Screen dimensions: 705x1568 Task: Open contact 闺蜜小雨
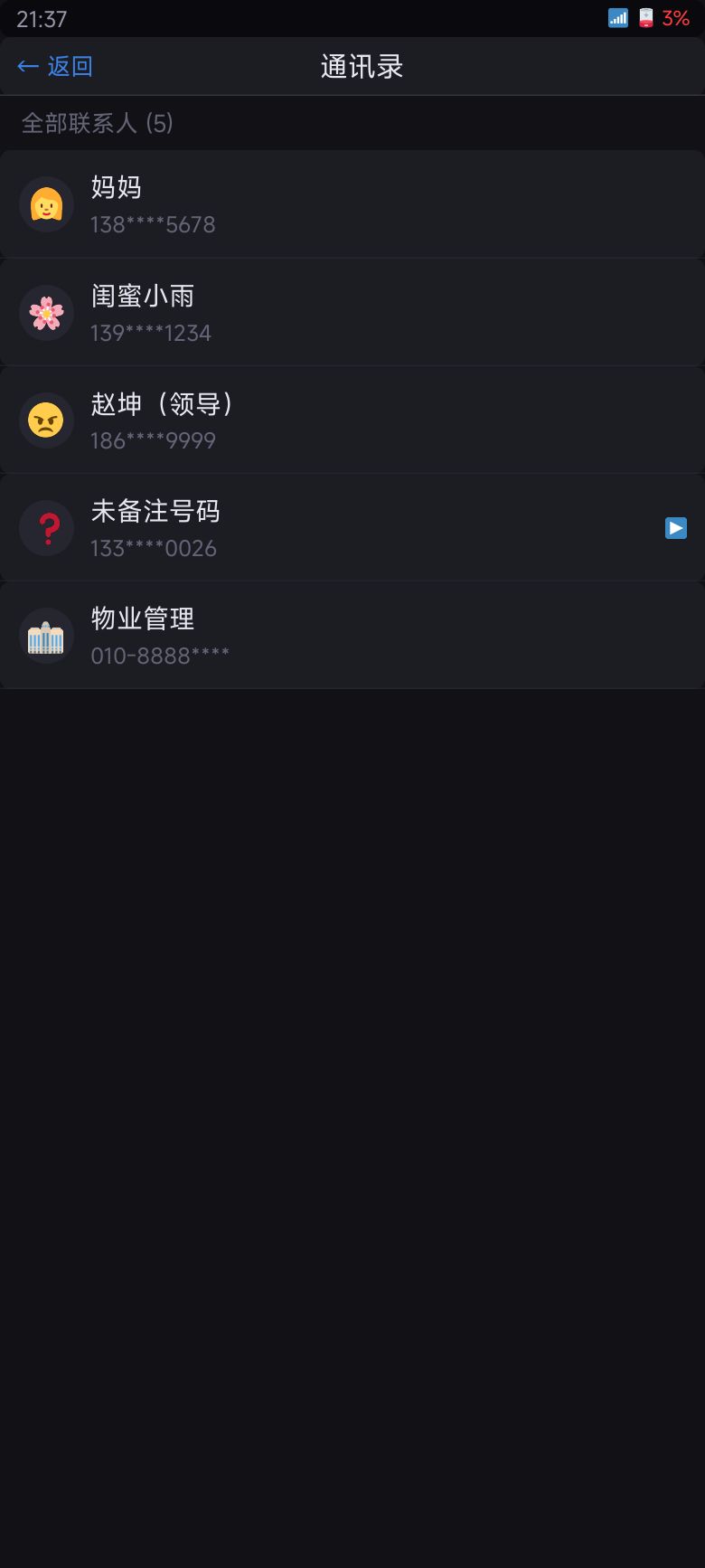(352, 313)
